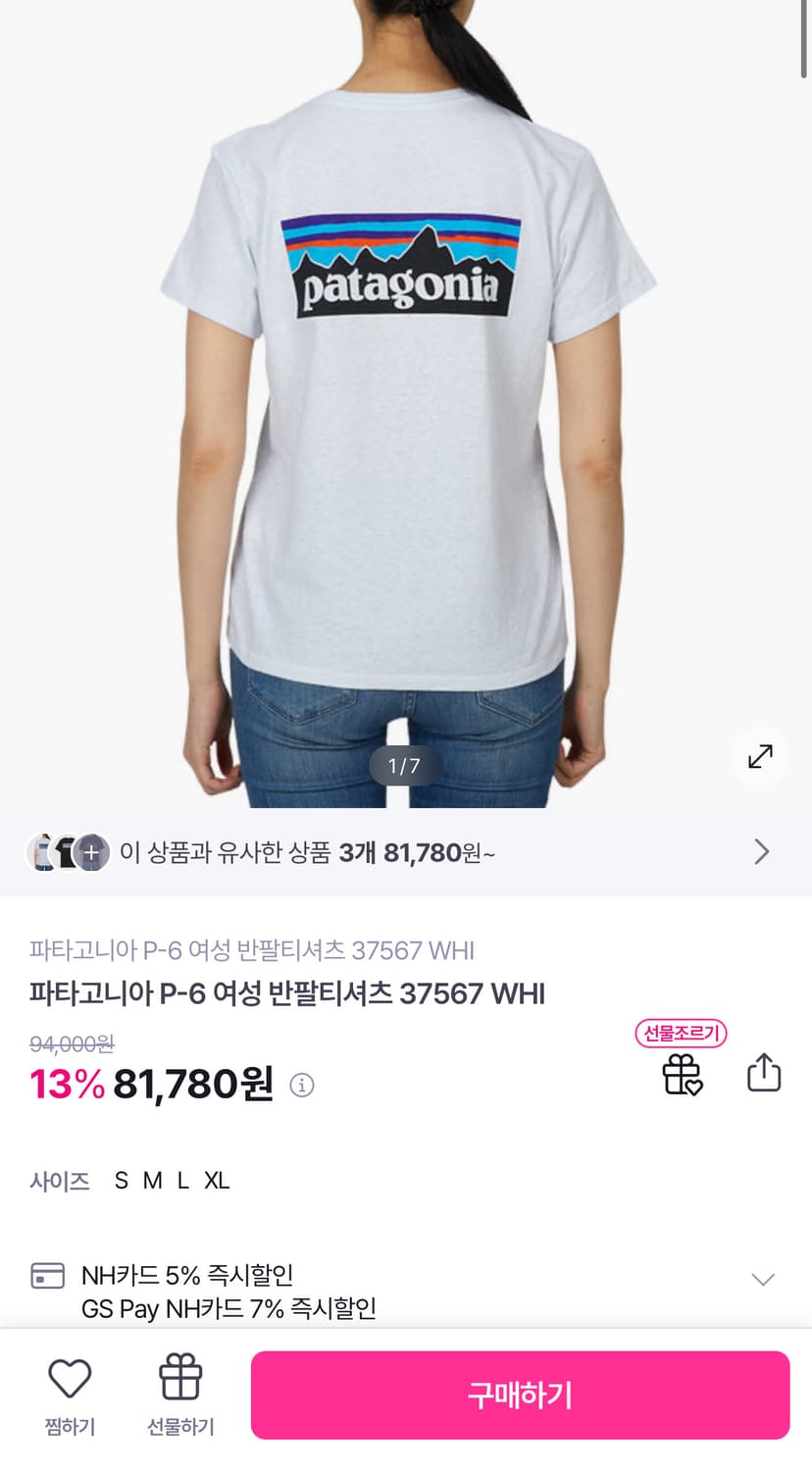View price details via the info icon
Image resolution: width=812 pixels, height=1471 pixels.
(x=301, y=1086)
